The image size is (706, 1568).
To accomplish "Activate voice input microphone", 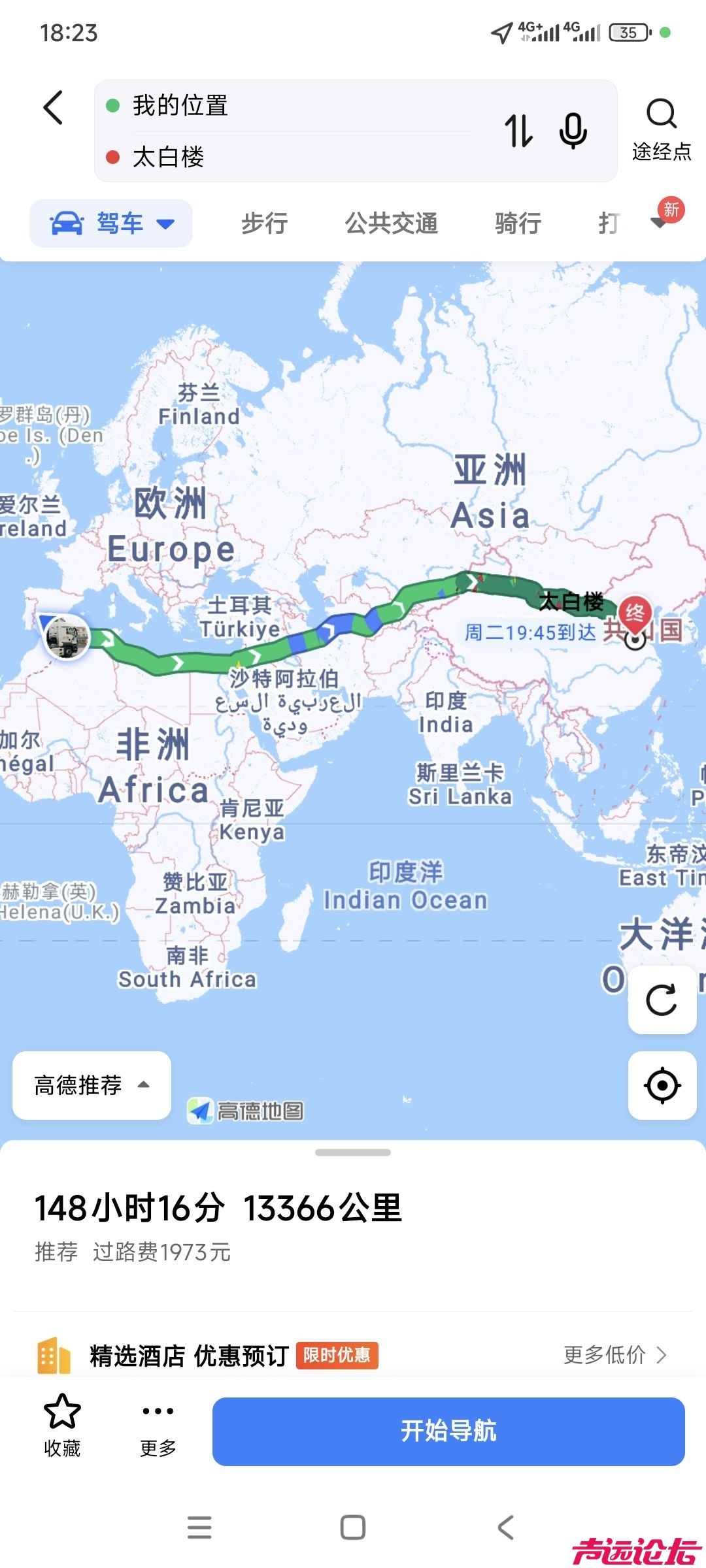I will click(573, 131).
